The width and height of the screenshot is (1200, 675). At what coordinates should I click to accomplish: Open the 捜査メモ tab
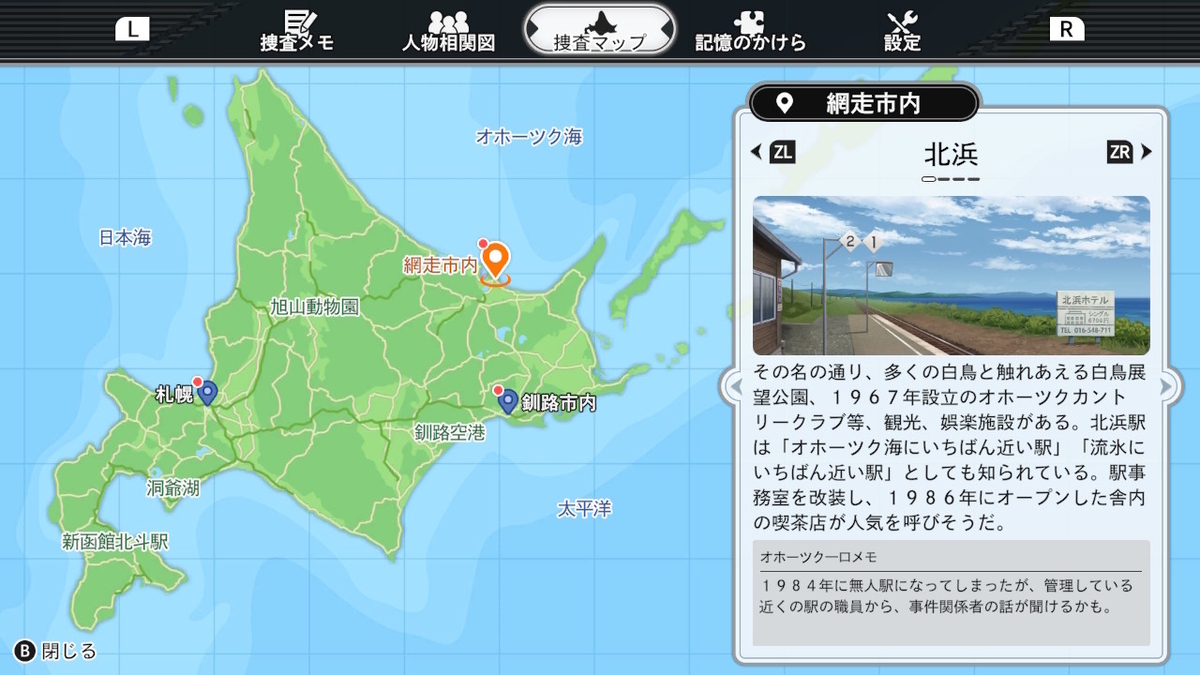point(297,30)
